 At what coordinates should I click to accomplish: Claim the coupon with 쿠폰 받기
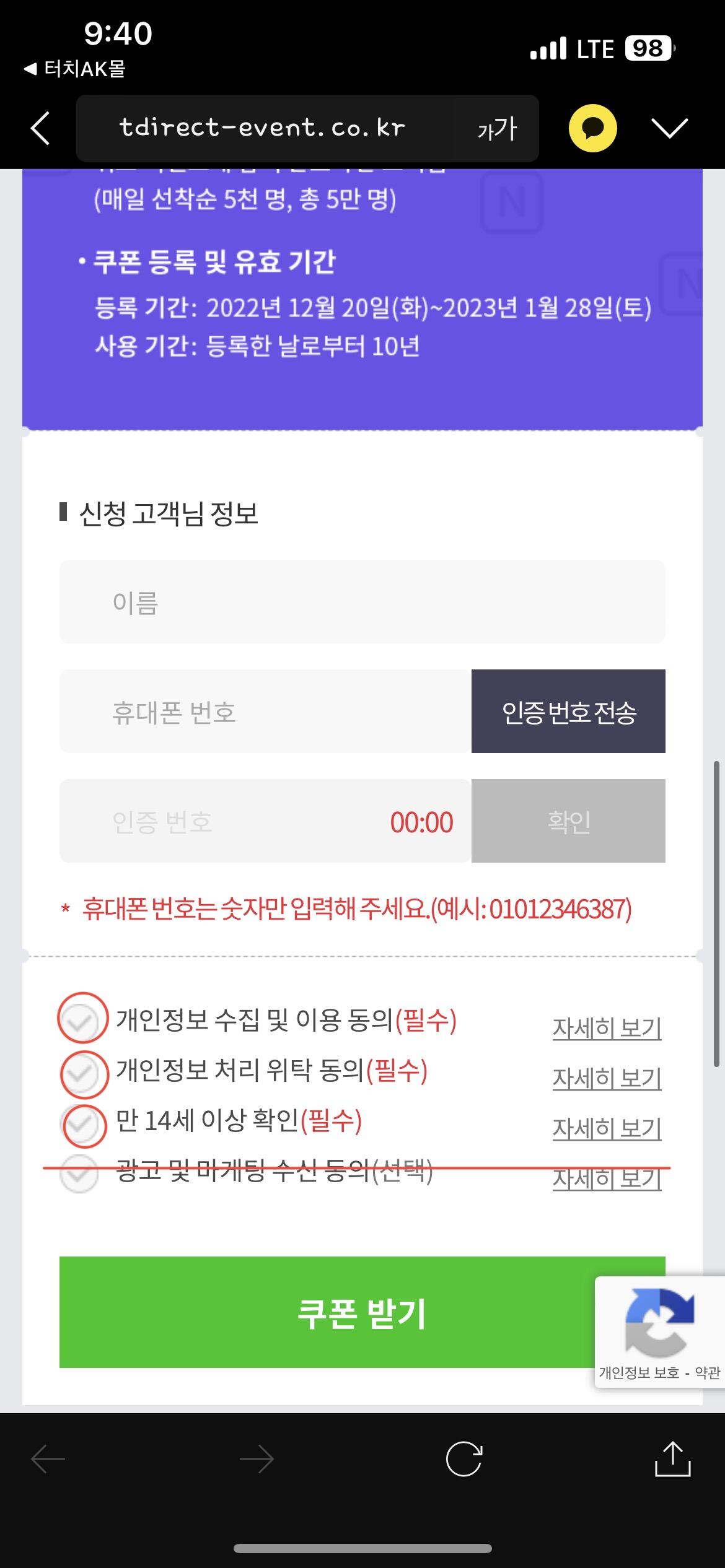coord(362,1312)
